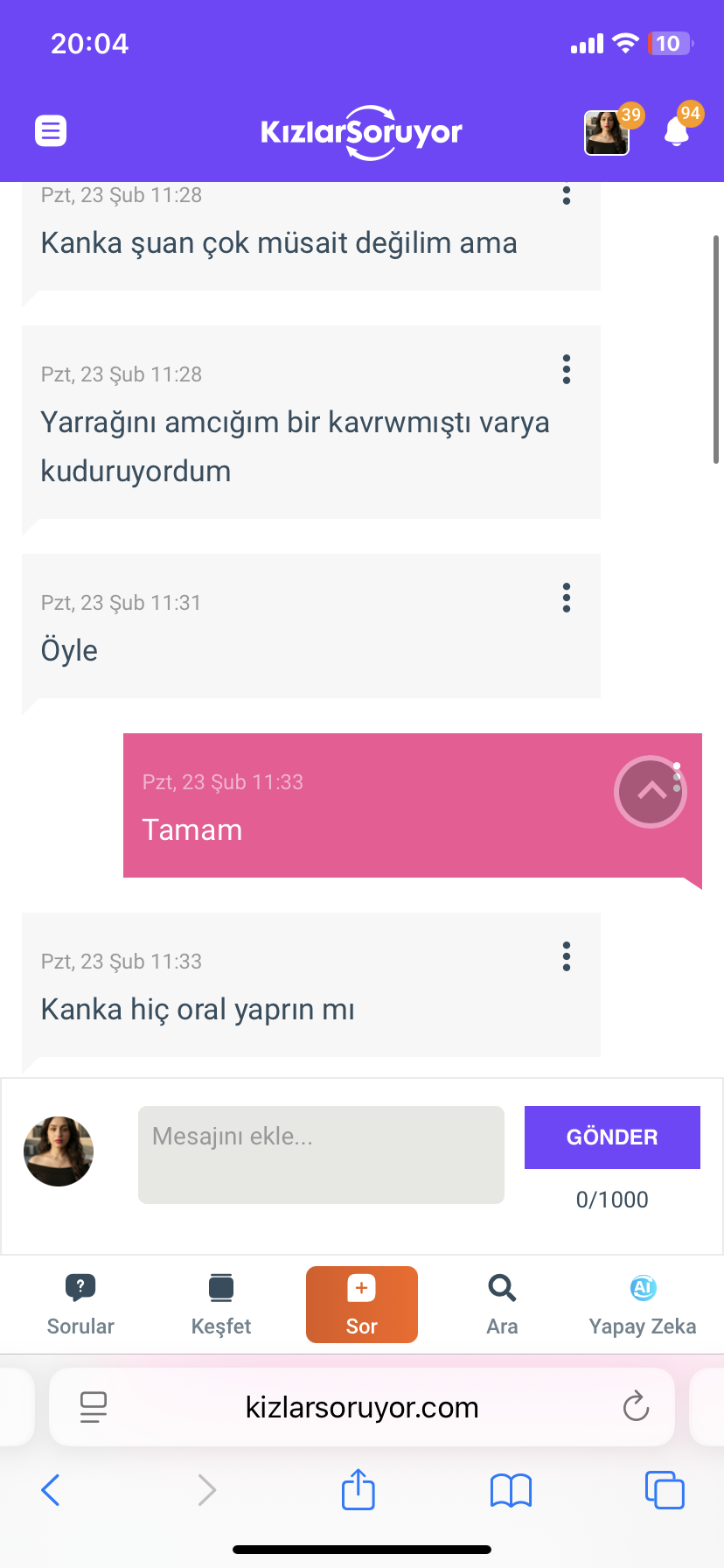Open options for 'Kanka hiç oral' message

[x=567, y=956]
